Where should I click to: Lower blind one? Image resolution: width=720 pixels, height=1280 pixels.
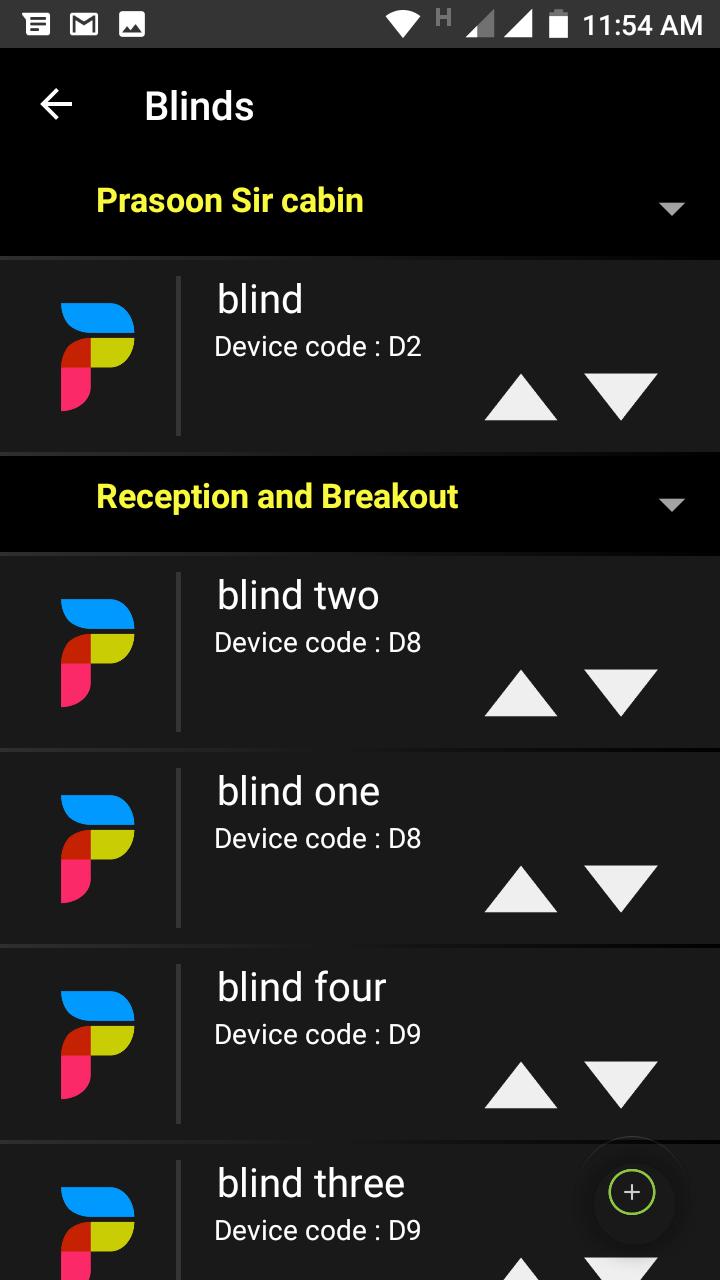[x=620, y=888]
